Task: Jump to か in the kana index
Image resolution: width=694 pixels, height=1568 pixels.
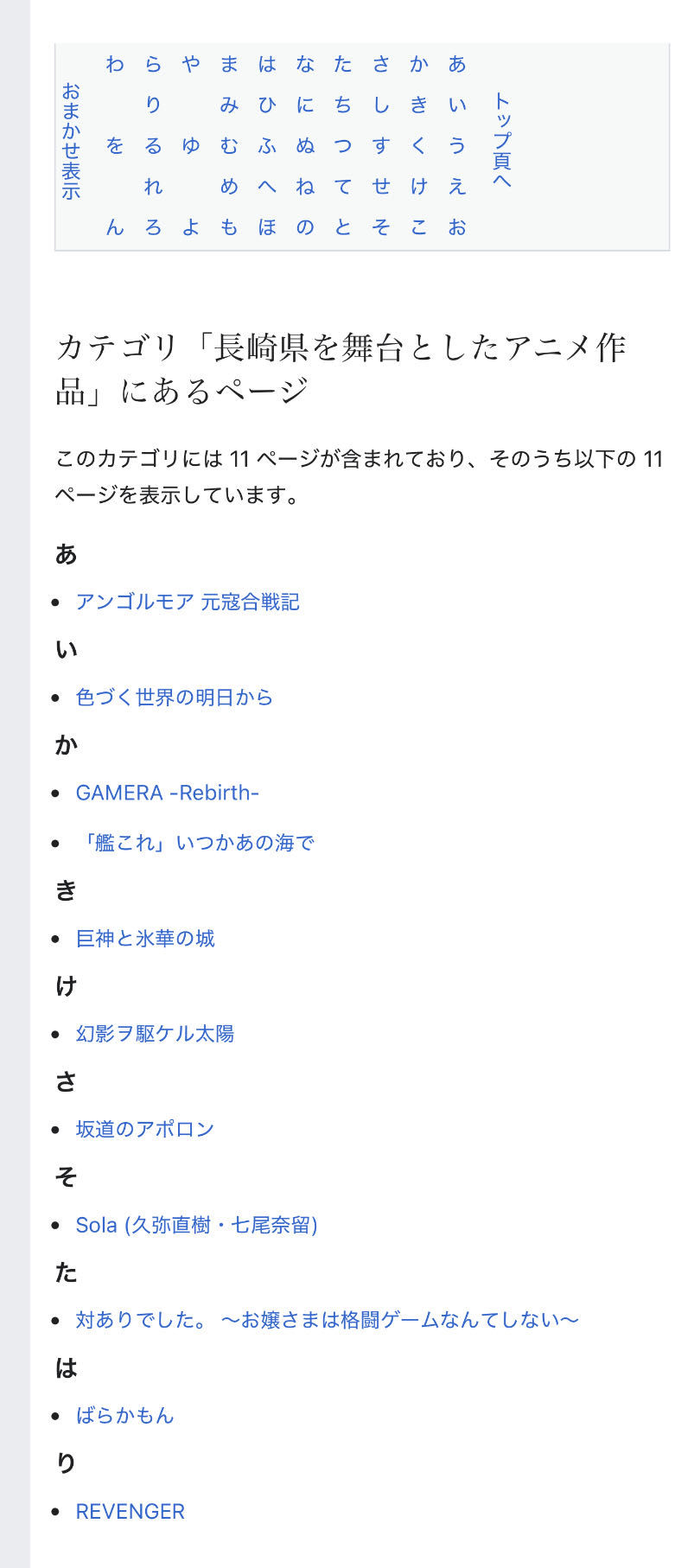Action: (x=419, y=64)
